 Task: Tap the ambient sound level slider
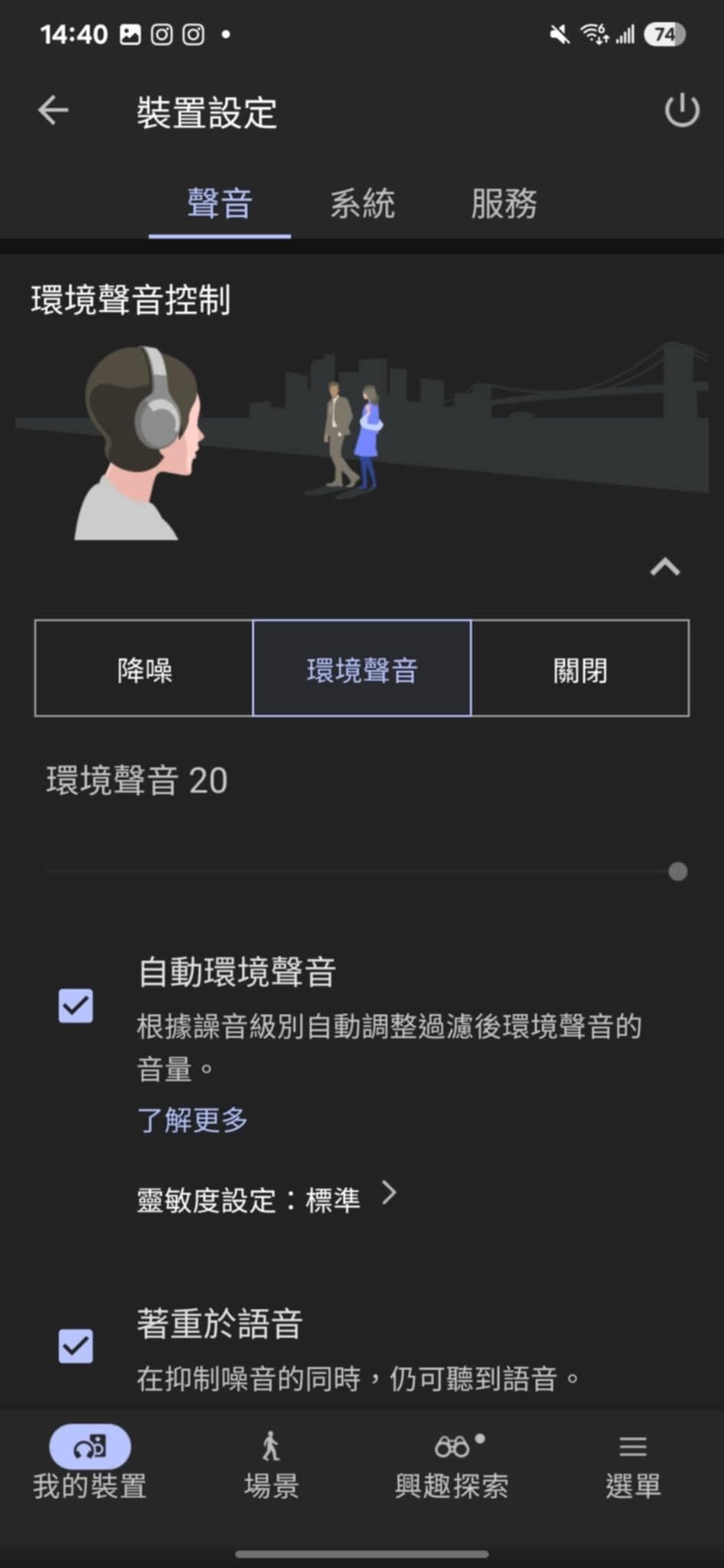677,871
